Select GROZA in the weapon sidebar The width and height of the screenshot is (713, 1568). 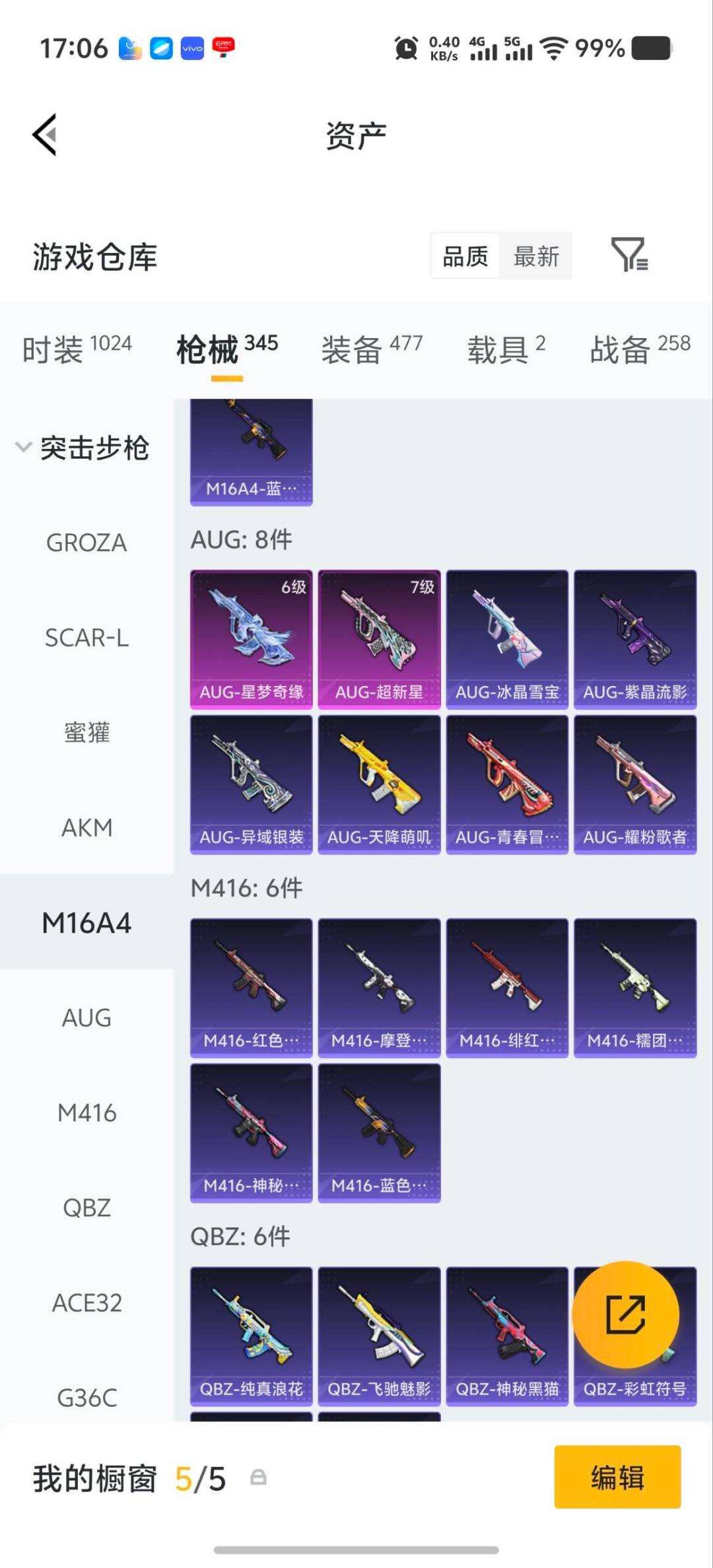point(86,543)
